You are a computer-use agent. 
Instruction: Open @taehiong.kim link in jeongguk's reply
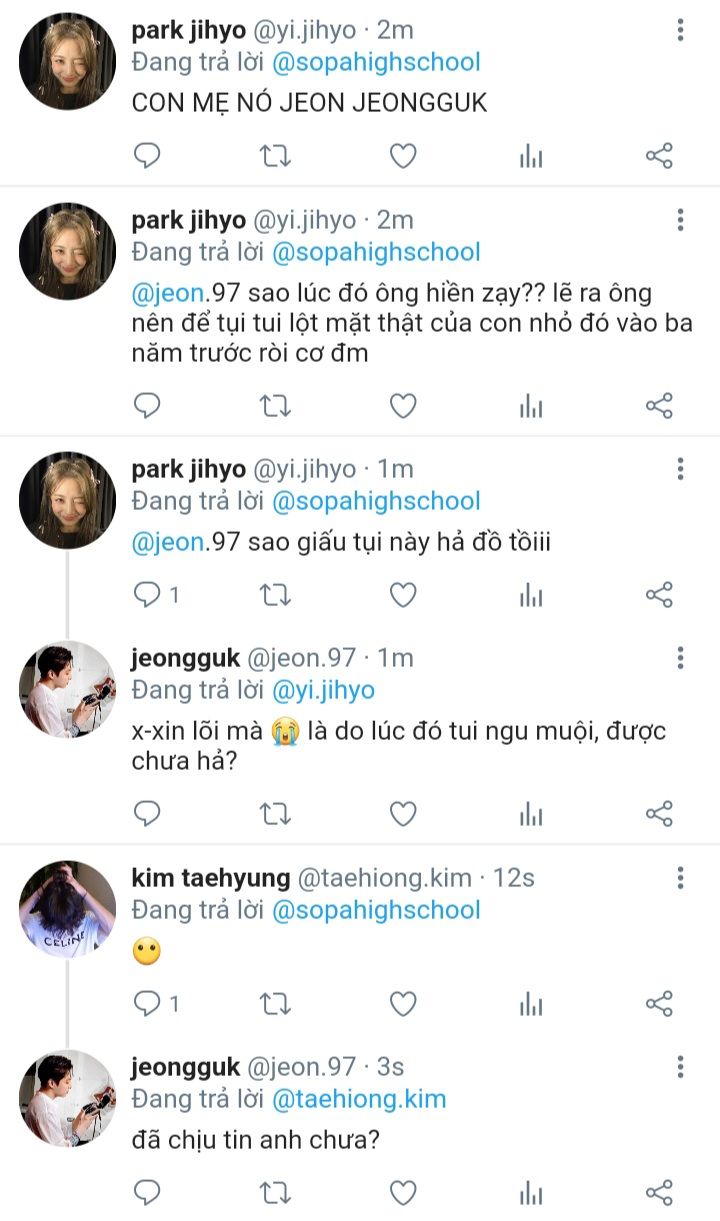coord(359,1099)
